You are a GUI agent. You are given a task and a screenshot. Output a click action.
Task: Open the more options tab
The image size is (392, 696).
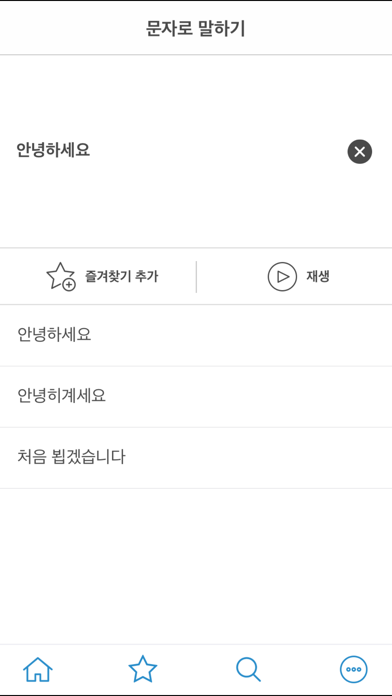click(x=354, y=669)
